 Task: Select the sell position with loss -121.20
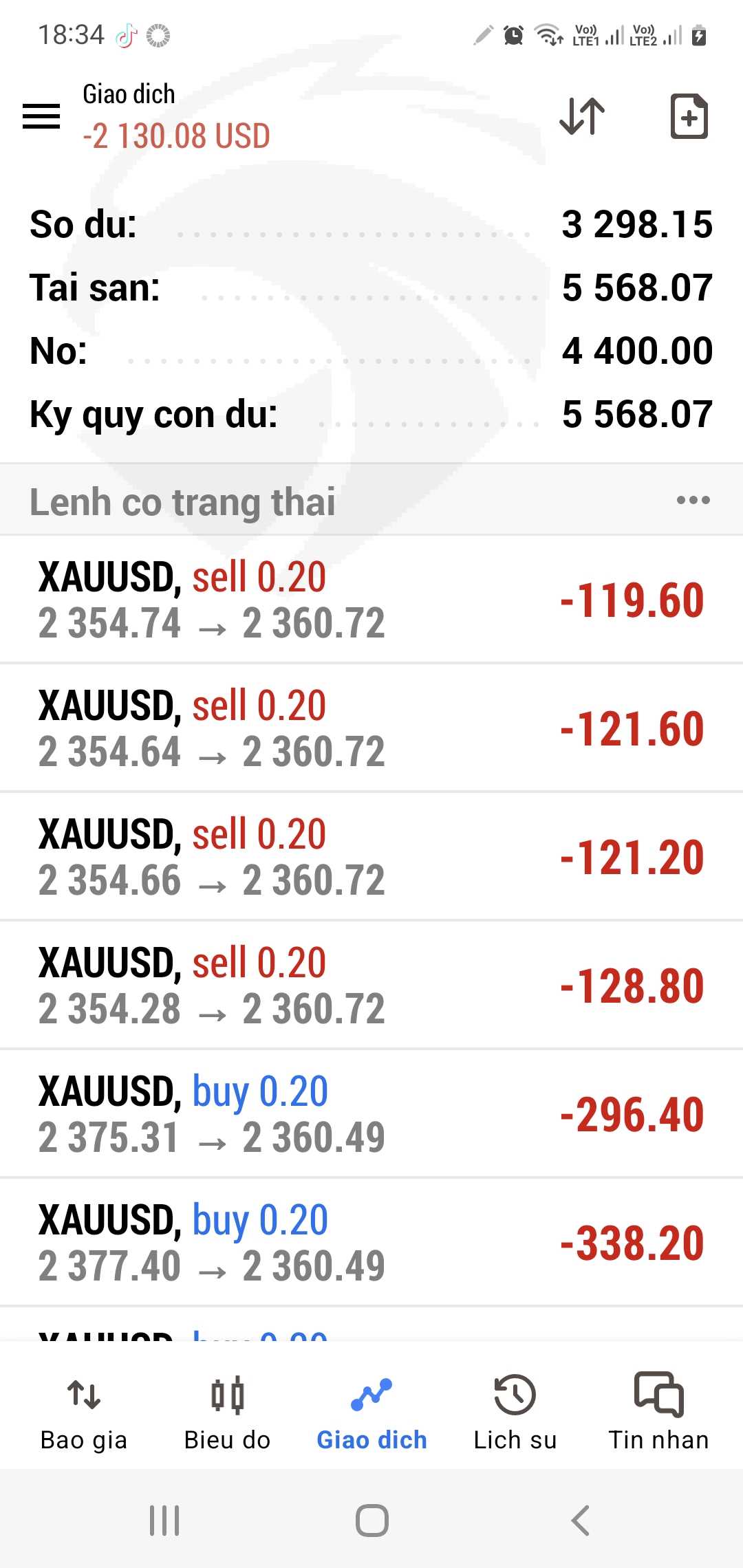click(371, 857)
